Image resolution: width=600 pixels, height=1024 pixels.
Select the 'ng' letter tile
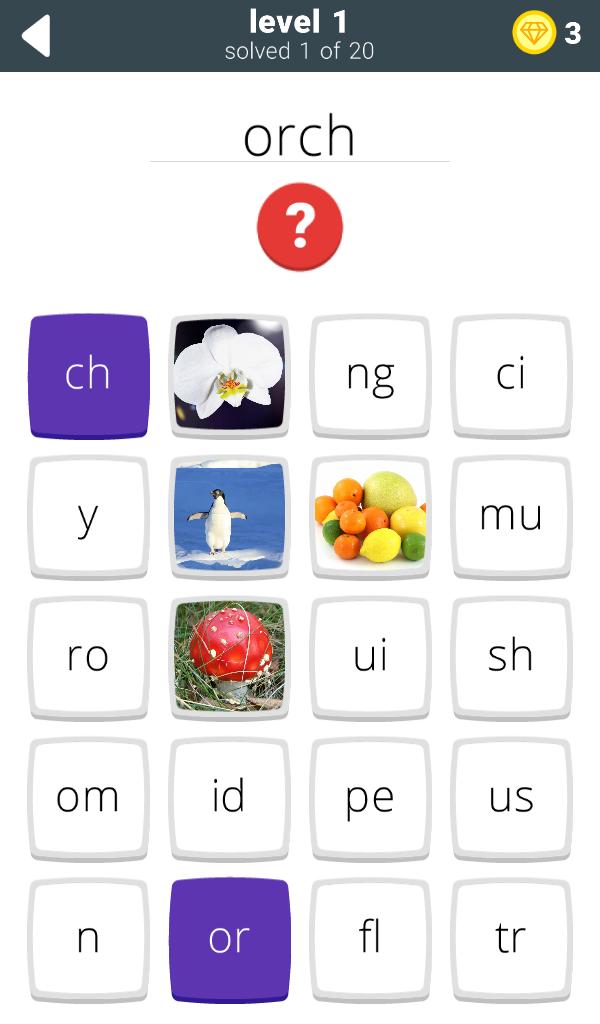370,375
